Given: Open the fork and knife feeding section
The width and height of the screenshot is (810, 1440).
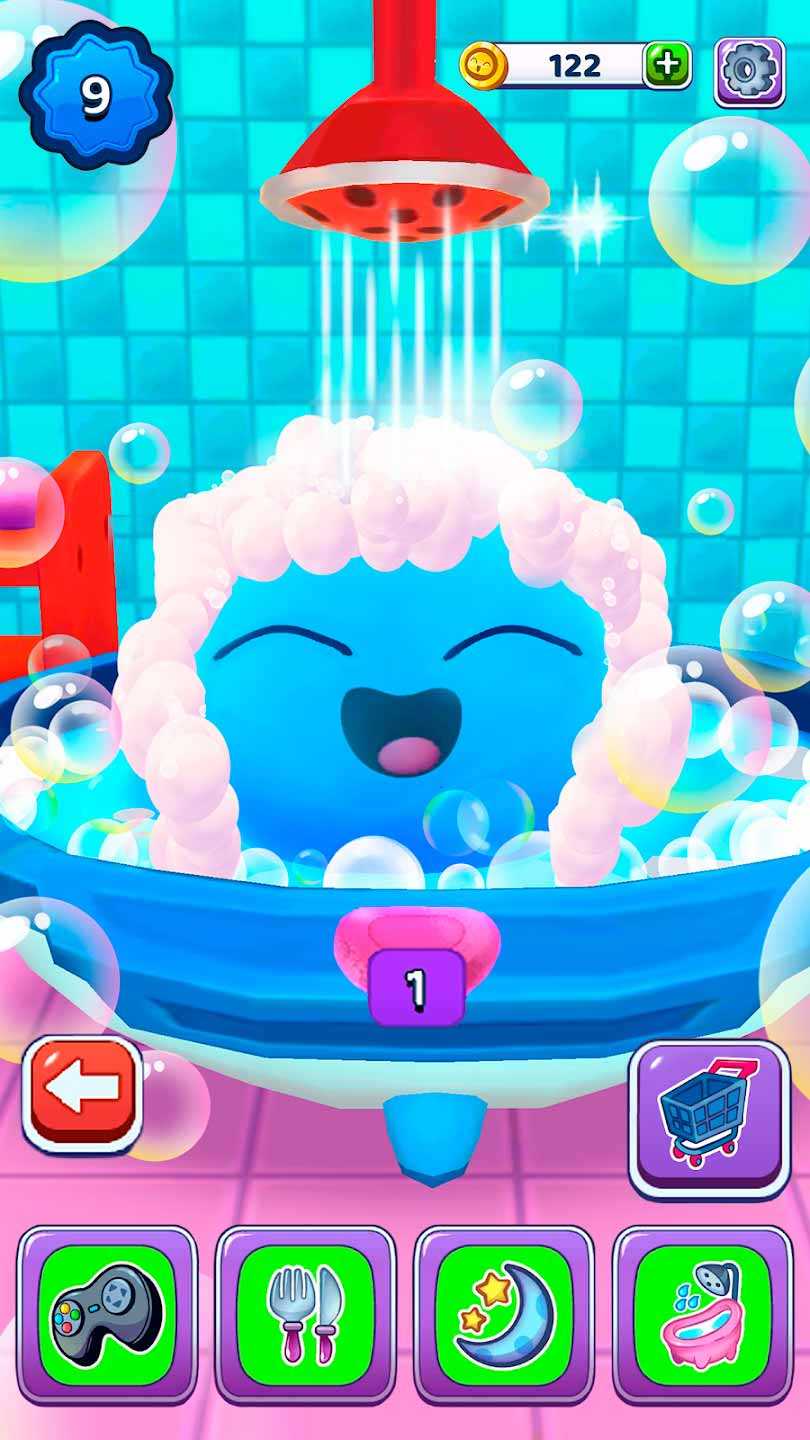Looking at the screenshot, I should pyautogui.click(x=305, y=1313).
